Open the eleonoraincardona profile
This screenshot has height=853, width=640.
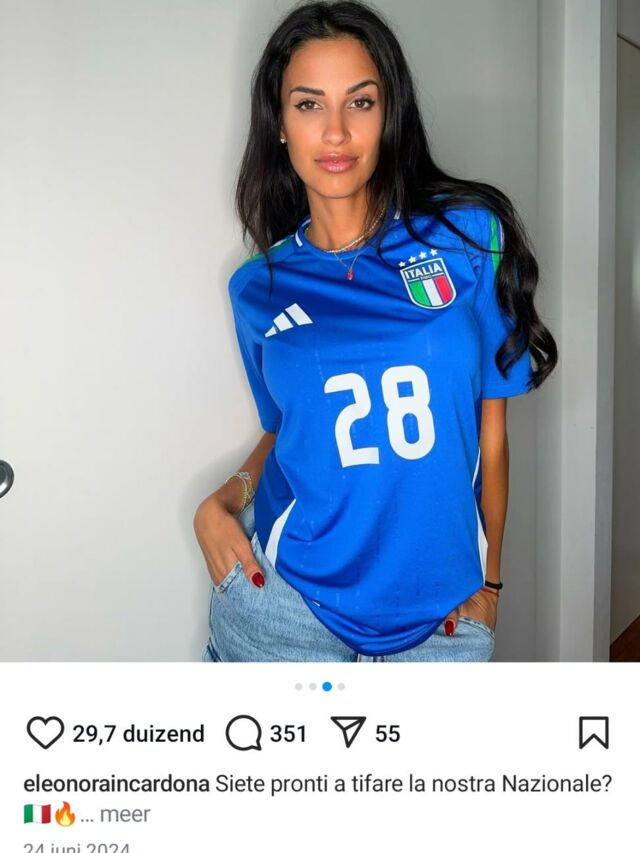click(x=115, y=784)
